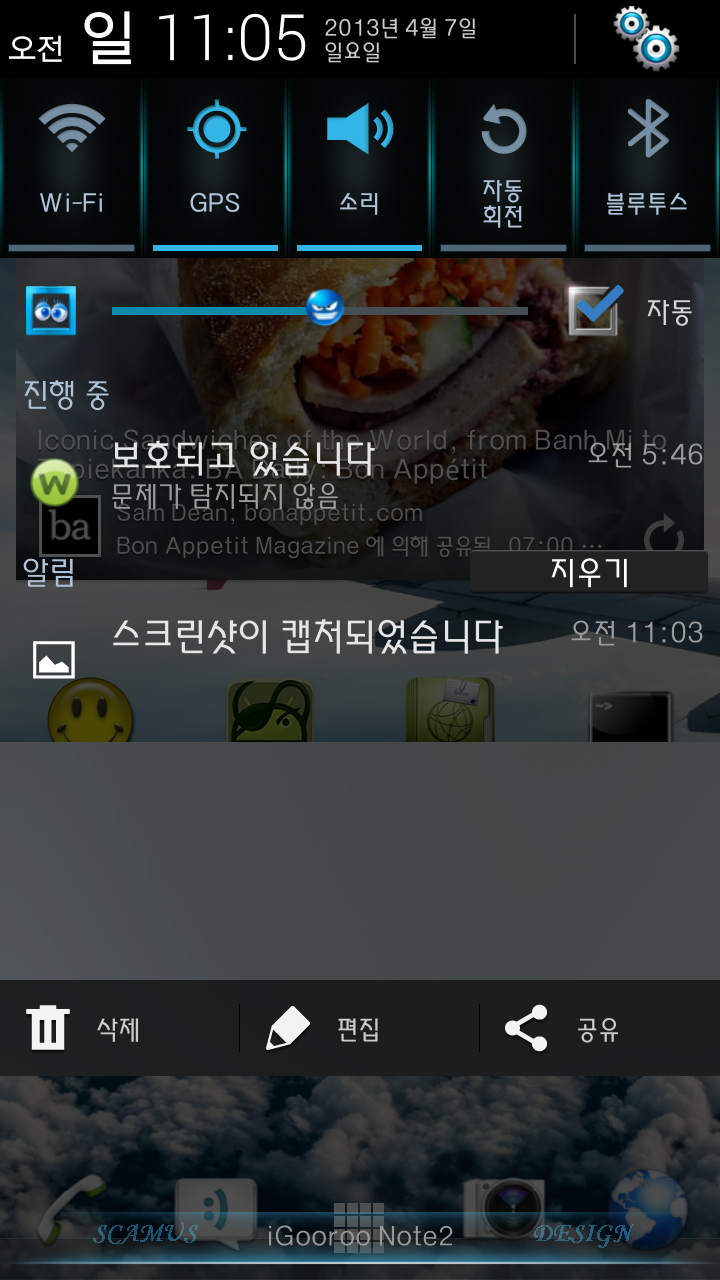Open settings via the gears icon
Image resolution: width=720 pixels, height=1280 pixels.
pos(646,38)
